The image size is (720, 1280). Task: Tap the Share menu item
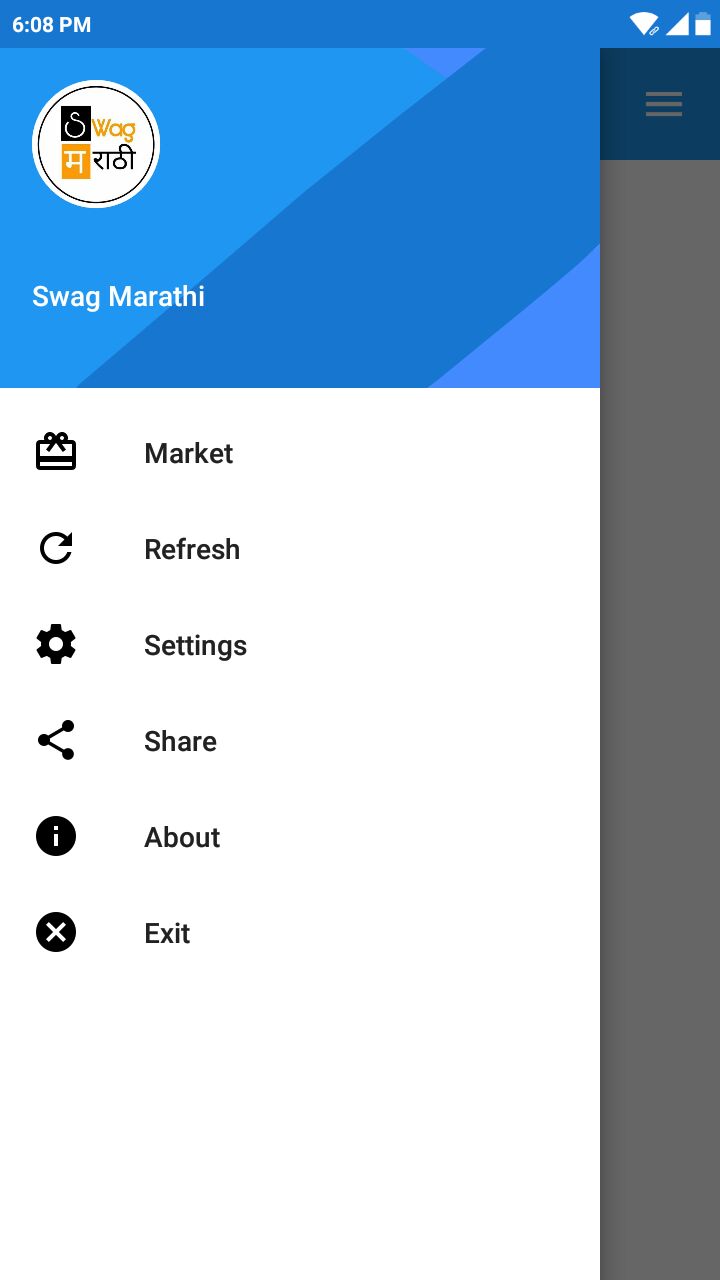click(180, 741)
